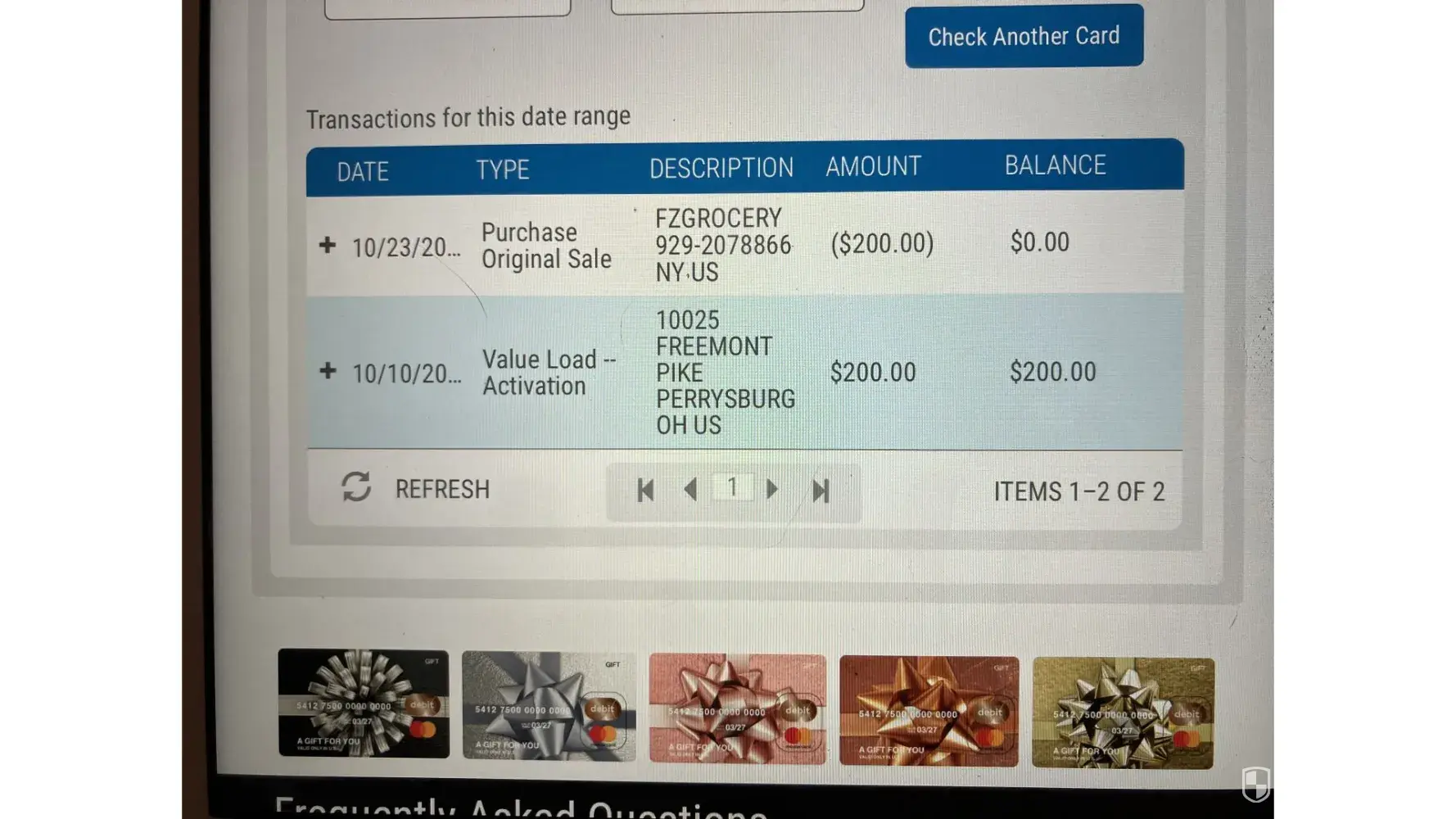Go to the next transactions page
Viewport: 1456px width, 819px height.
(772, 490)
